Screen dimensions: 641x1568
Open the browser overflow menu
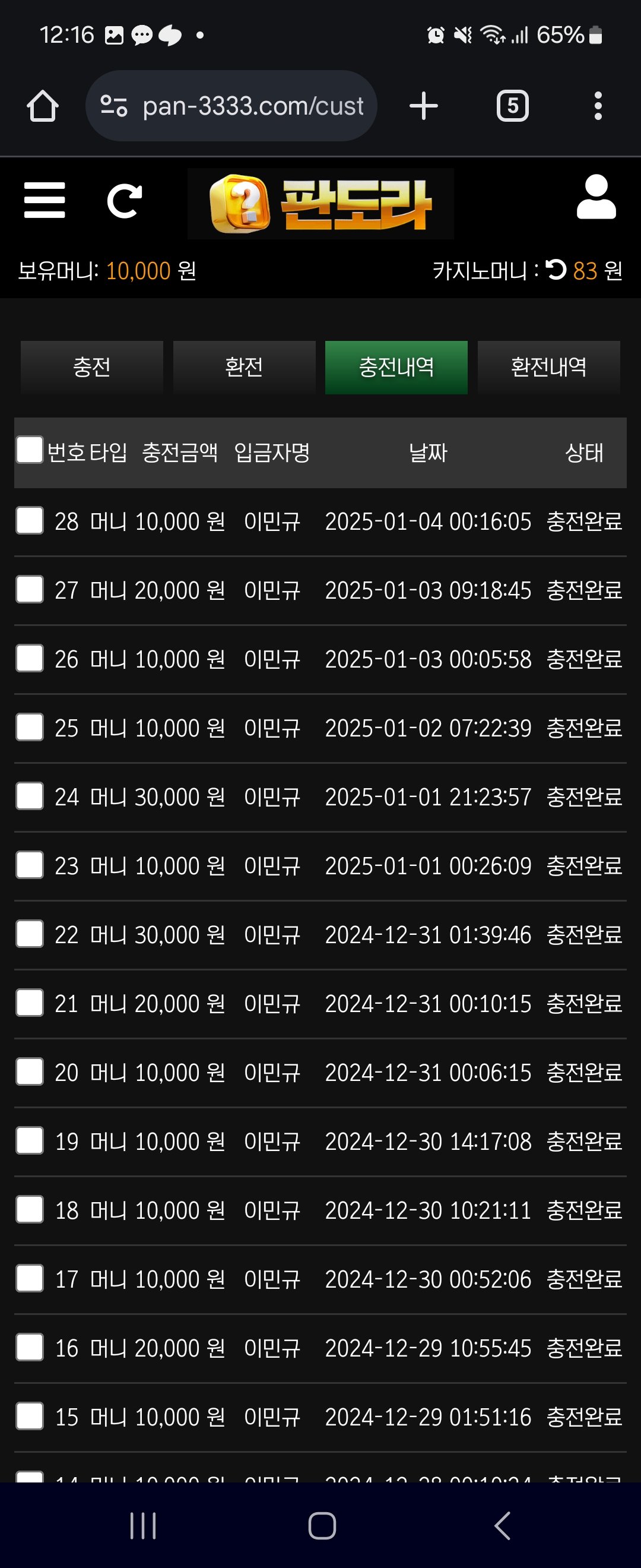[x=598, y=106]
